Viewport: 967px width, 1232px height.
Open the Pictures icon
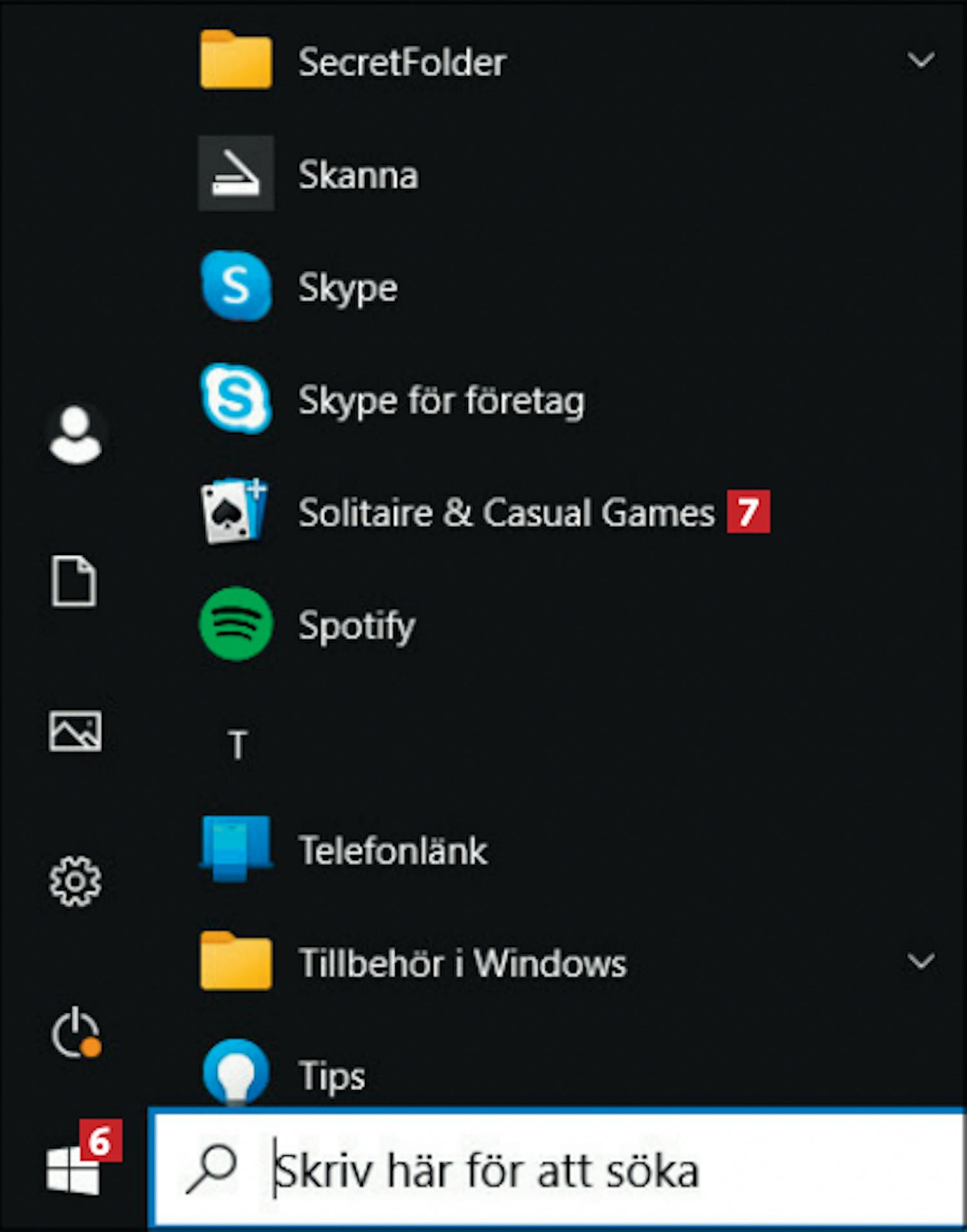click(75, 731)
